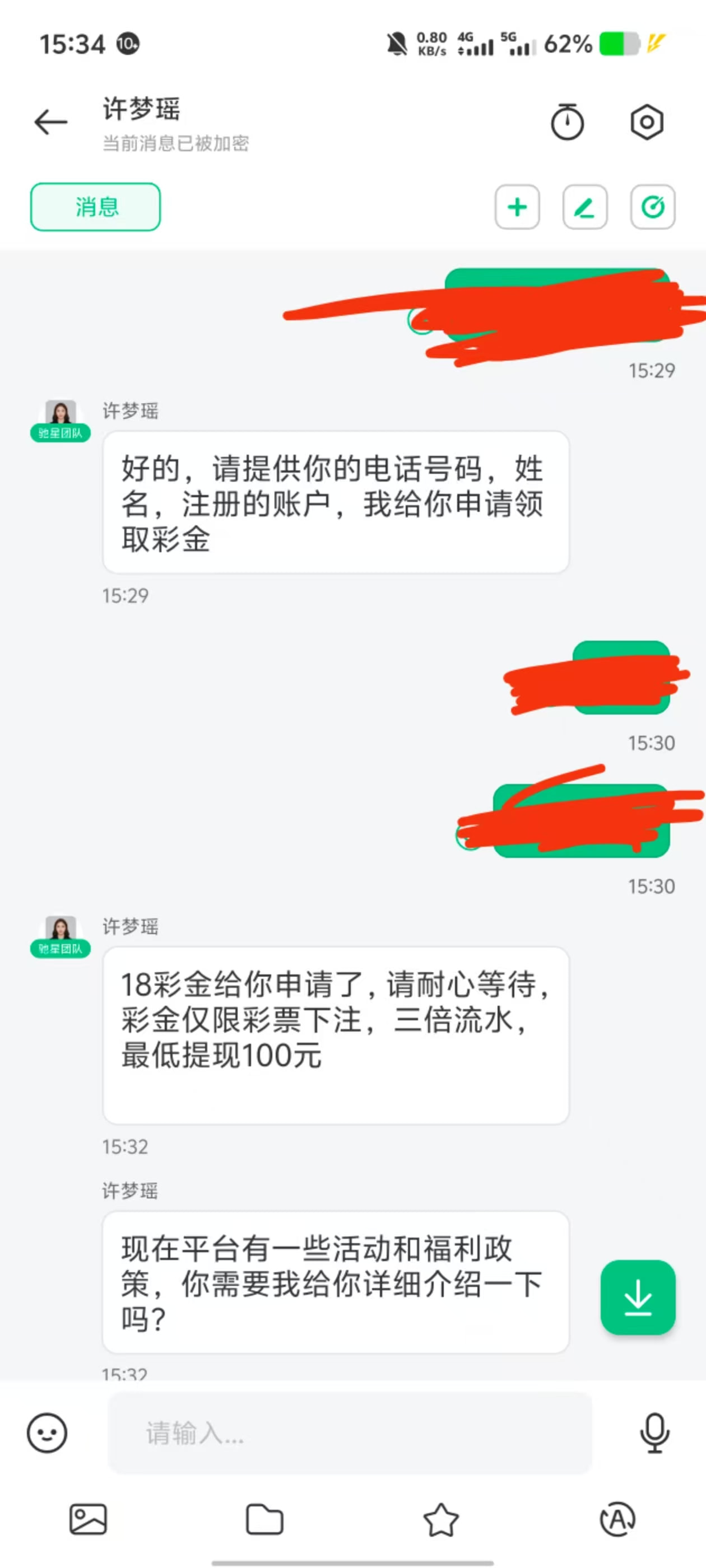Tap the circled A icon
Screen dimensions: 706x1568
pos(617,1519)
